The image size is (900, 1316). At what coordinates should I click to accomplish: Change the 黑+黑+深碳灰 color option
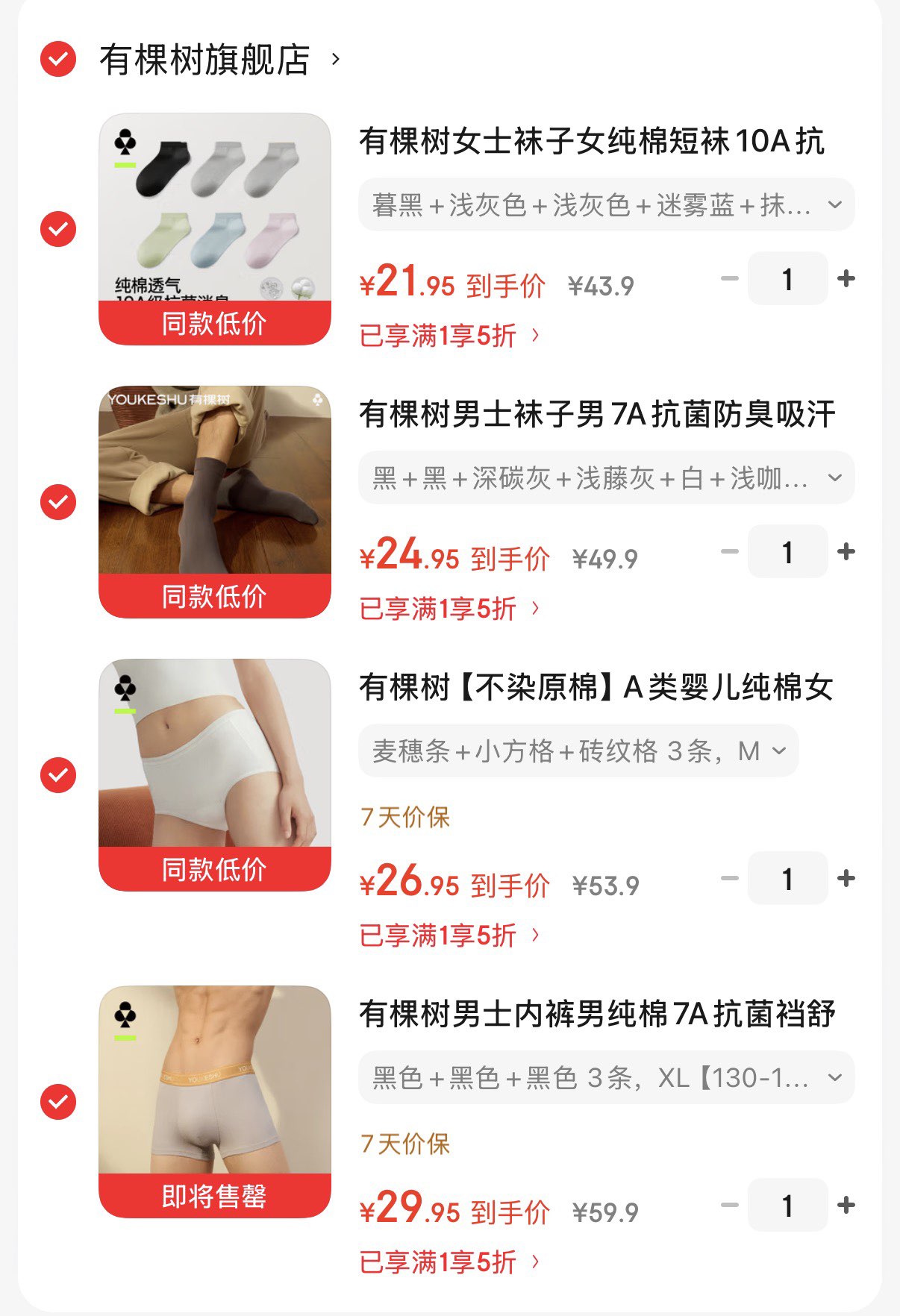pyautogui.click(x=606, y=478)
